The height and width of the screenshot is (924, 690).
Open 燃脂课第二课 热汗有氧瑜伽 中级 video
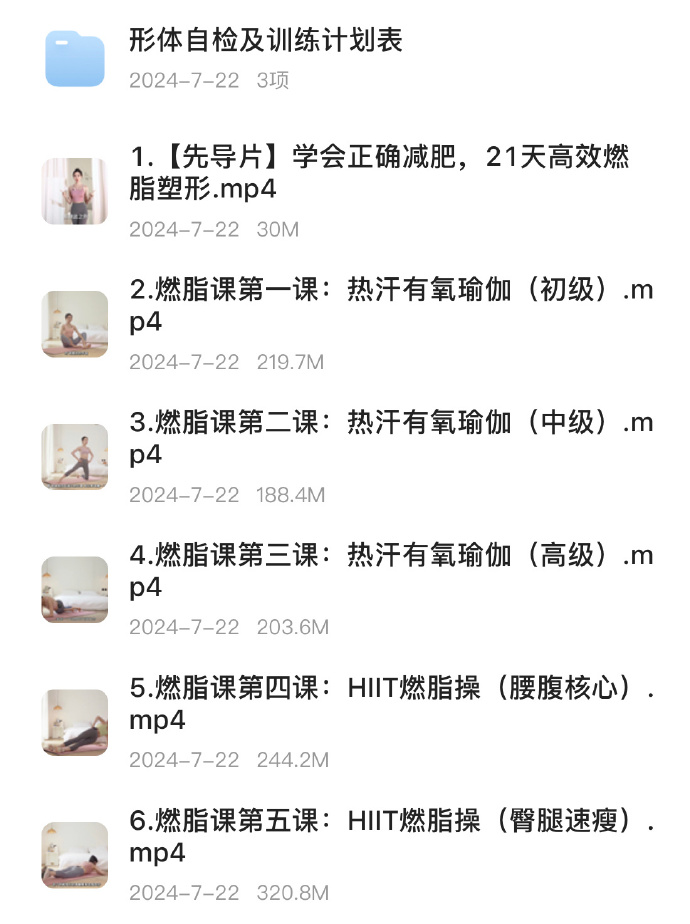point(390,438)
